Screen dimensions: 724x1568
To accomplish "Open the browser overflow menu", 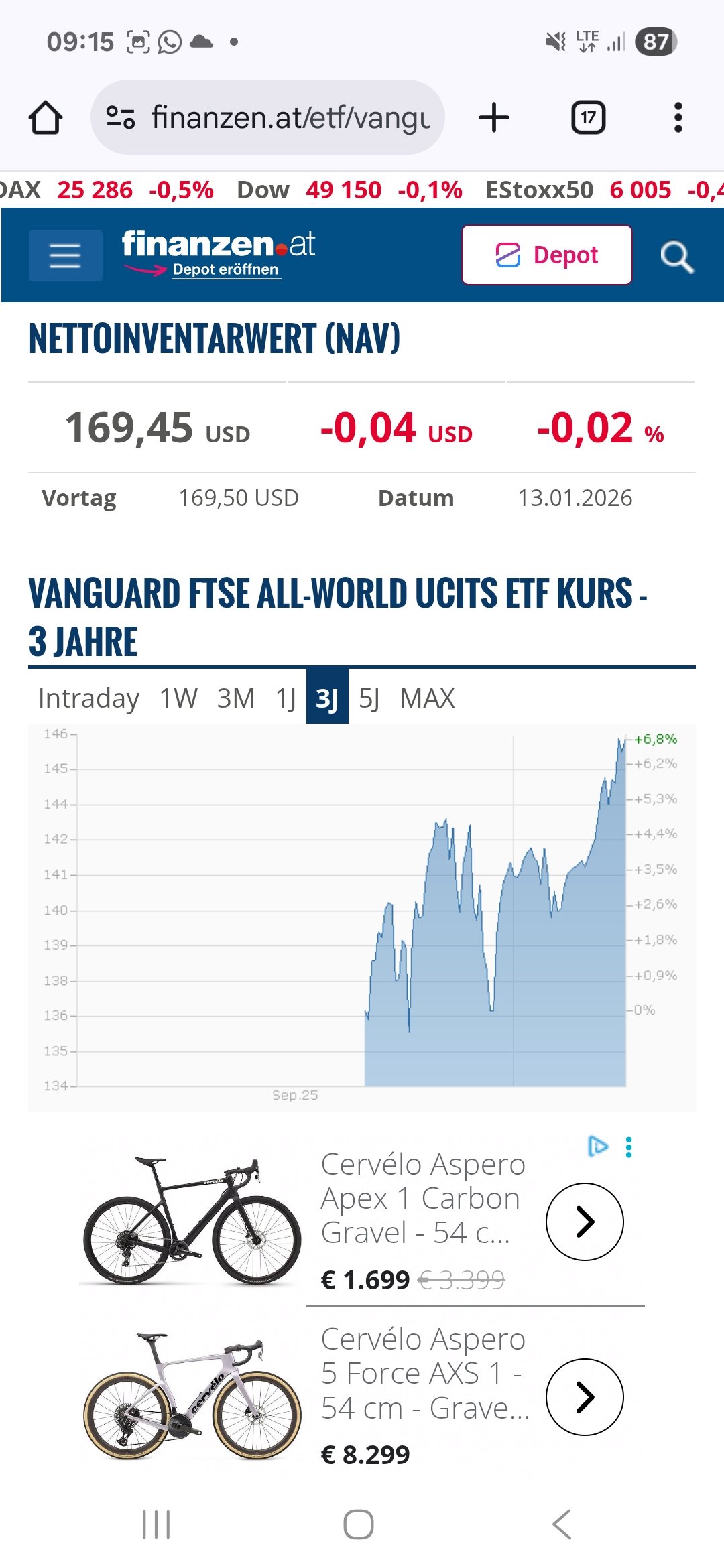I will [x=678, y=118].
